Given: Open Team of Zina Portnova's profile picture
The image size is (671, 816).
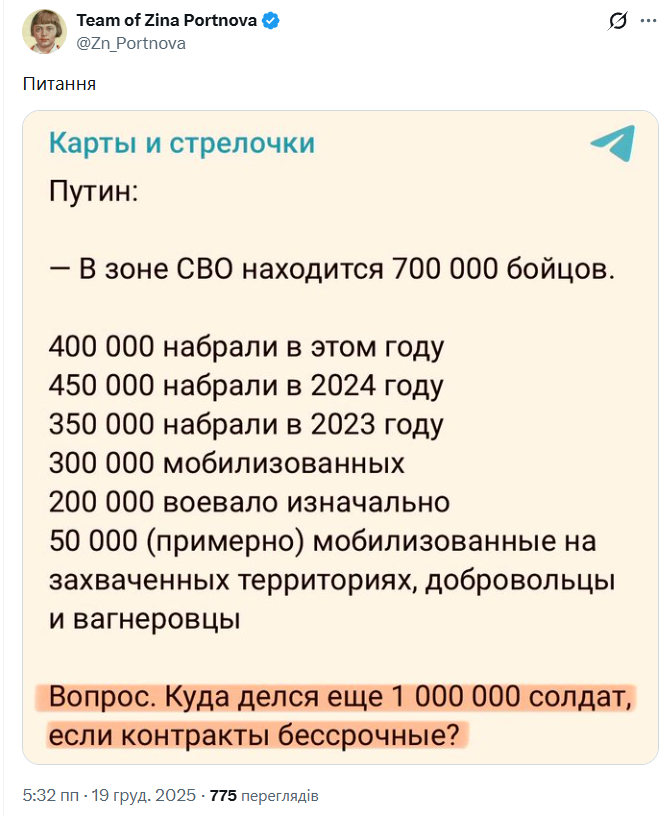Looking at the screenshot, I should pos(42,32).
